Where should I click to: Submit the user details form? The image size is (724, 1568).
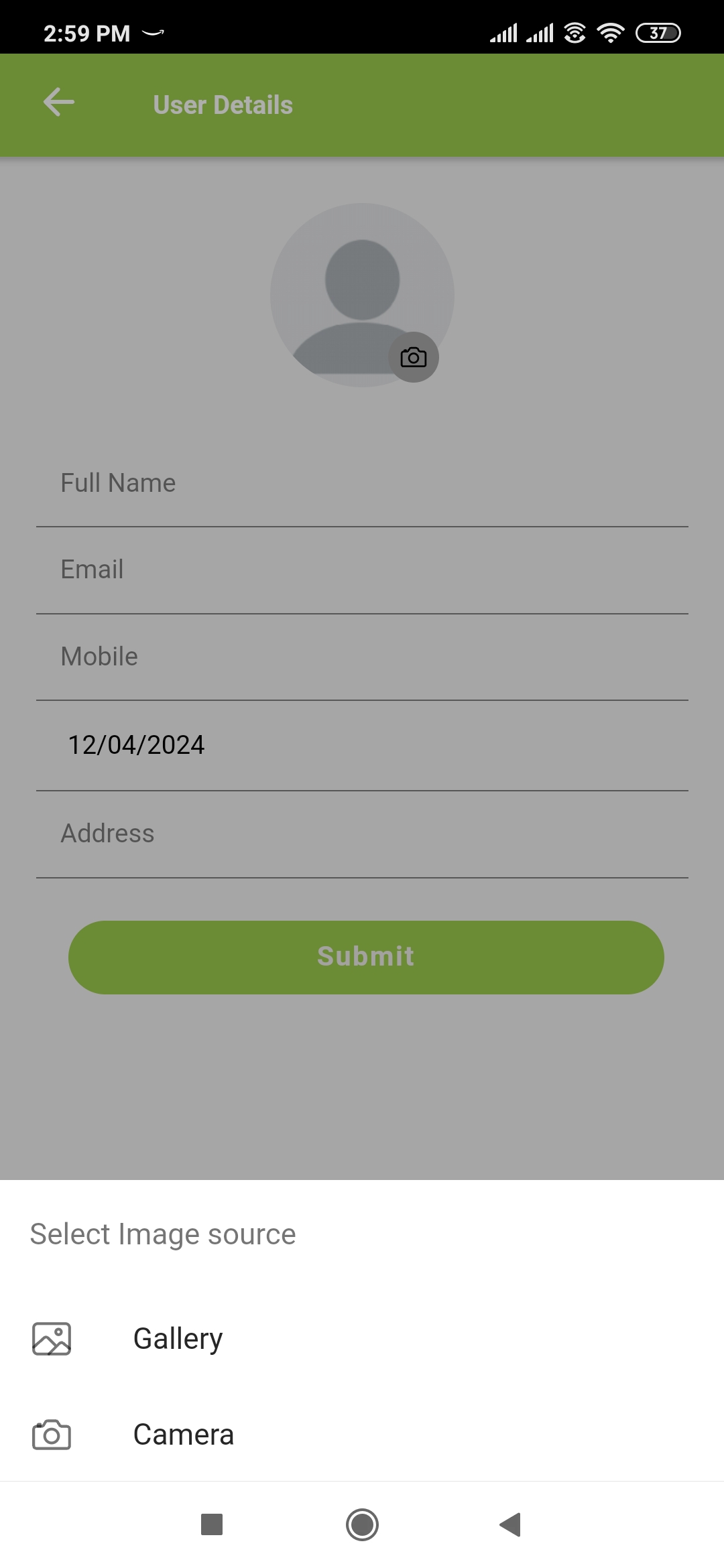point(366,957)
